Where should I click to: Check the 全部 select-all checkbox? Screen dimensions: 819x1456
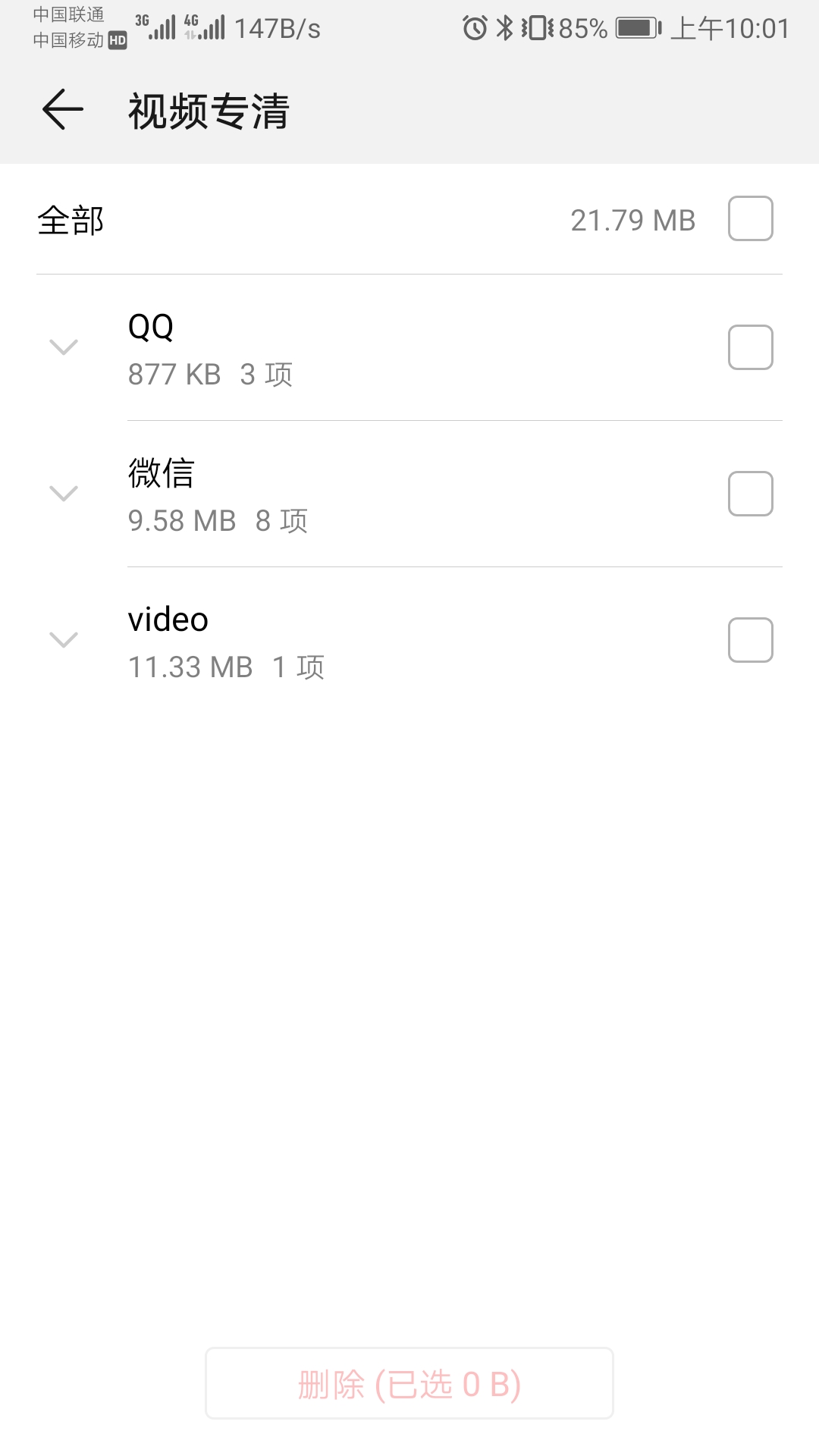click(750, 220)
